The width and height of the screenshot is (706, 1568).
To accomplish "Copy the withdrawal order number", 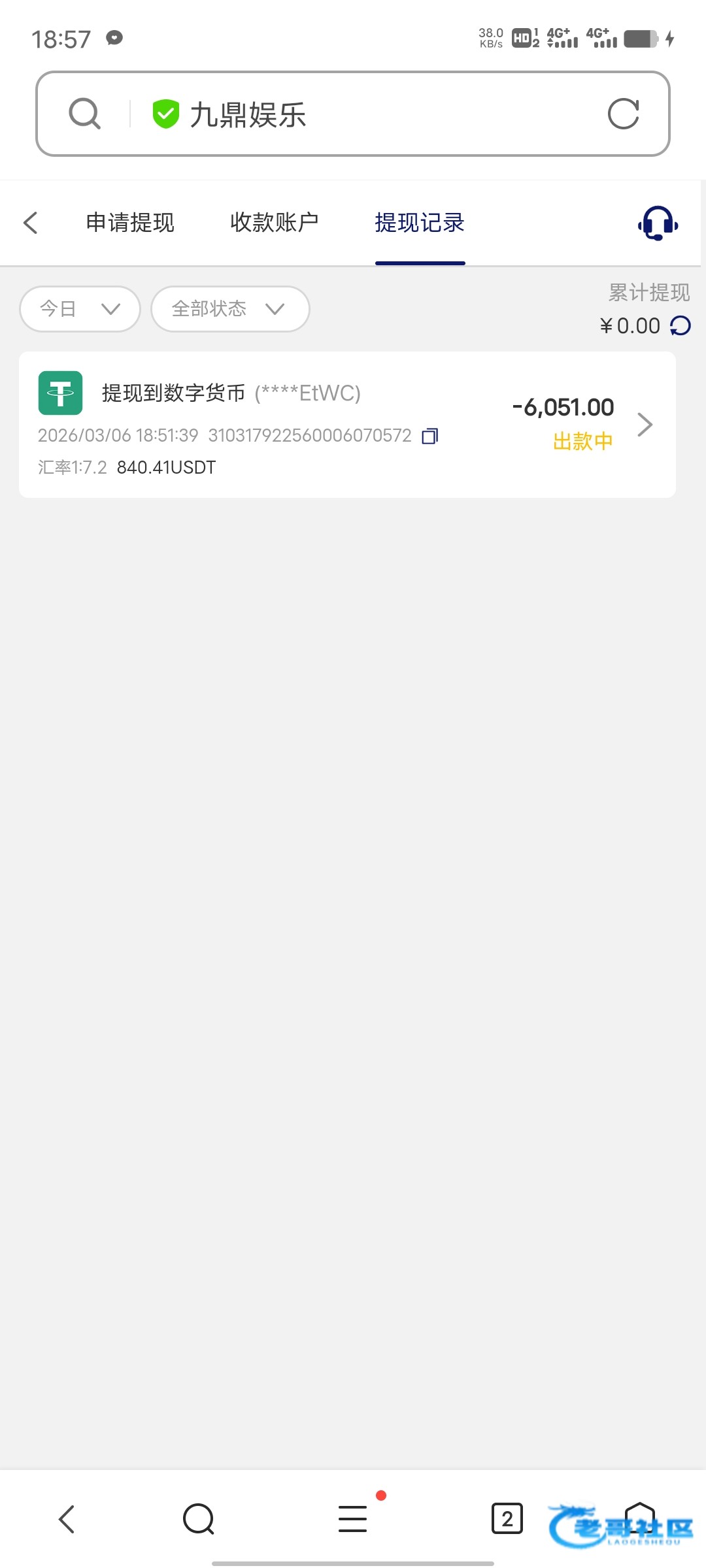I will pyautogui.click(x=430, y=436).
